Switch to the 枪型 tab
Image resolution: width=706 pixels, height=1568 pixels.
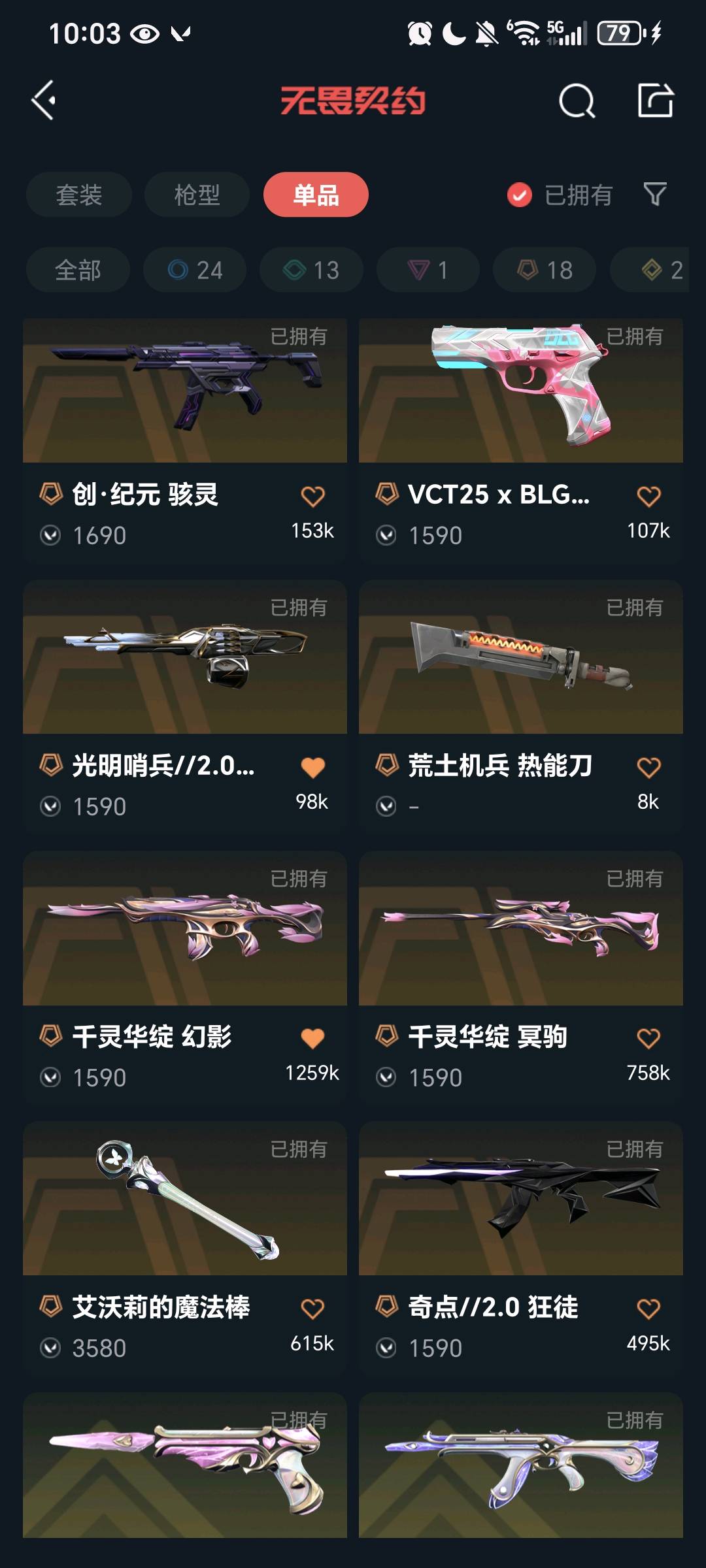[x=197, y=195]
